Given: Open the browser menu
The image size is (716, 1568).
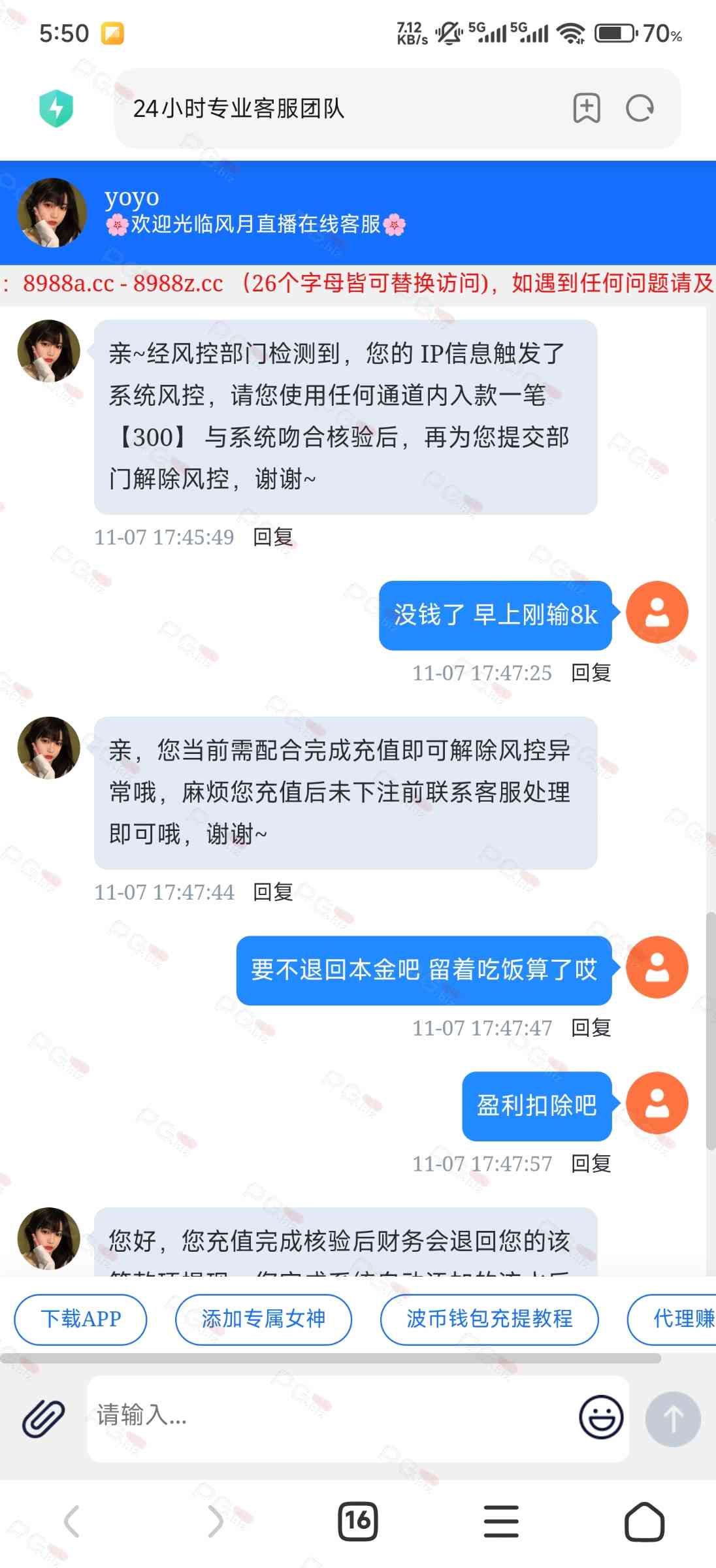Looking at the screenshot, I should coord(501,1522).
